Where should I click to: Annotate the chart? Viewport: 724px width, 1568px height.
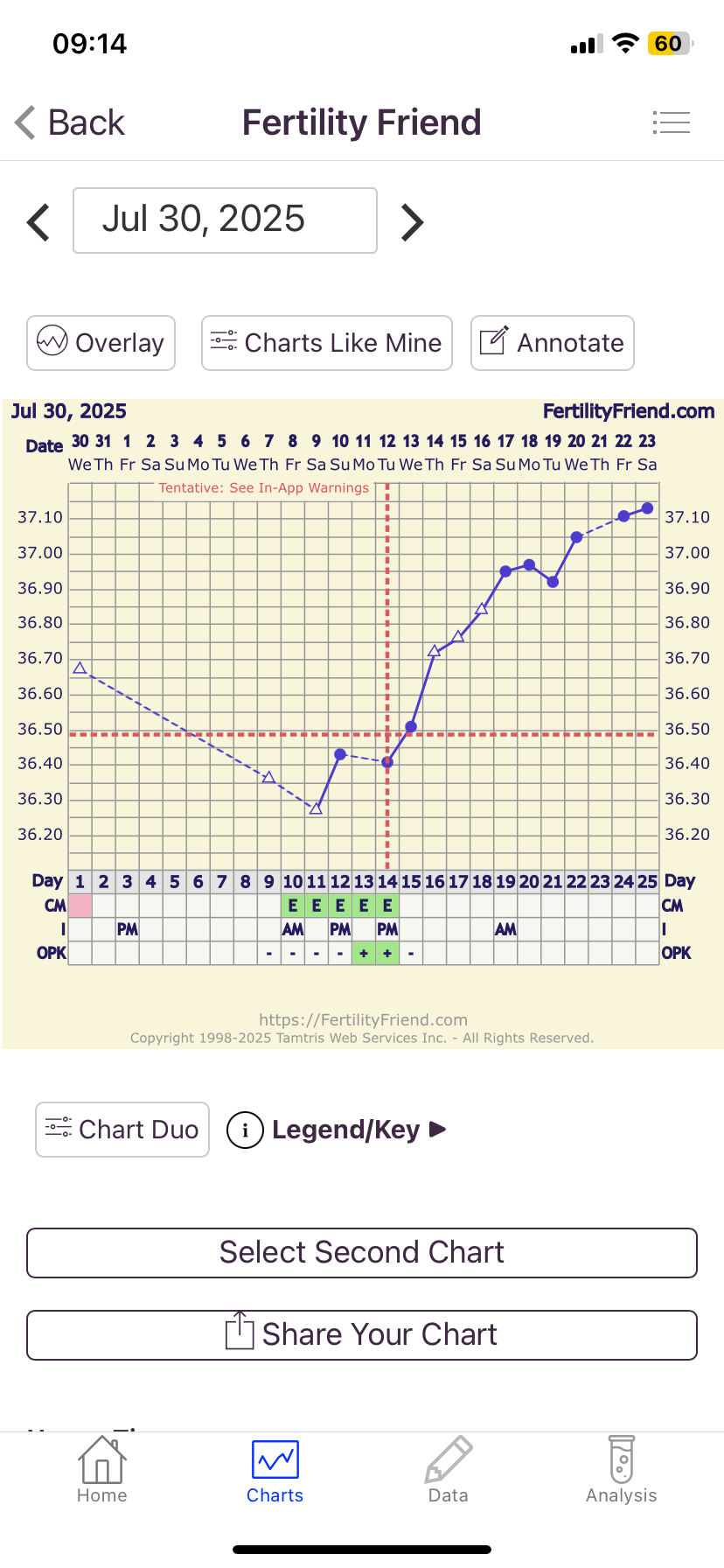pyautogui.click(x=552, y=343)
